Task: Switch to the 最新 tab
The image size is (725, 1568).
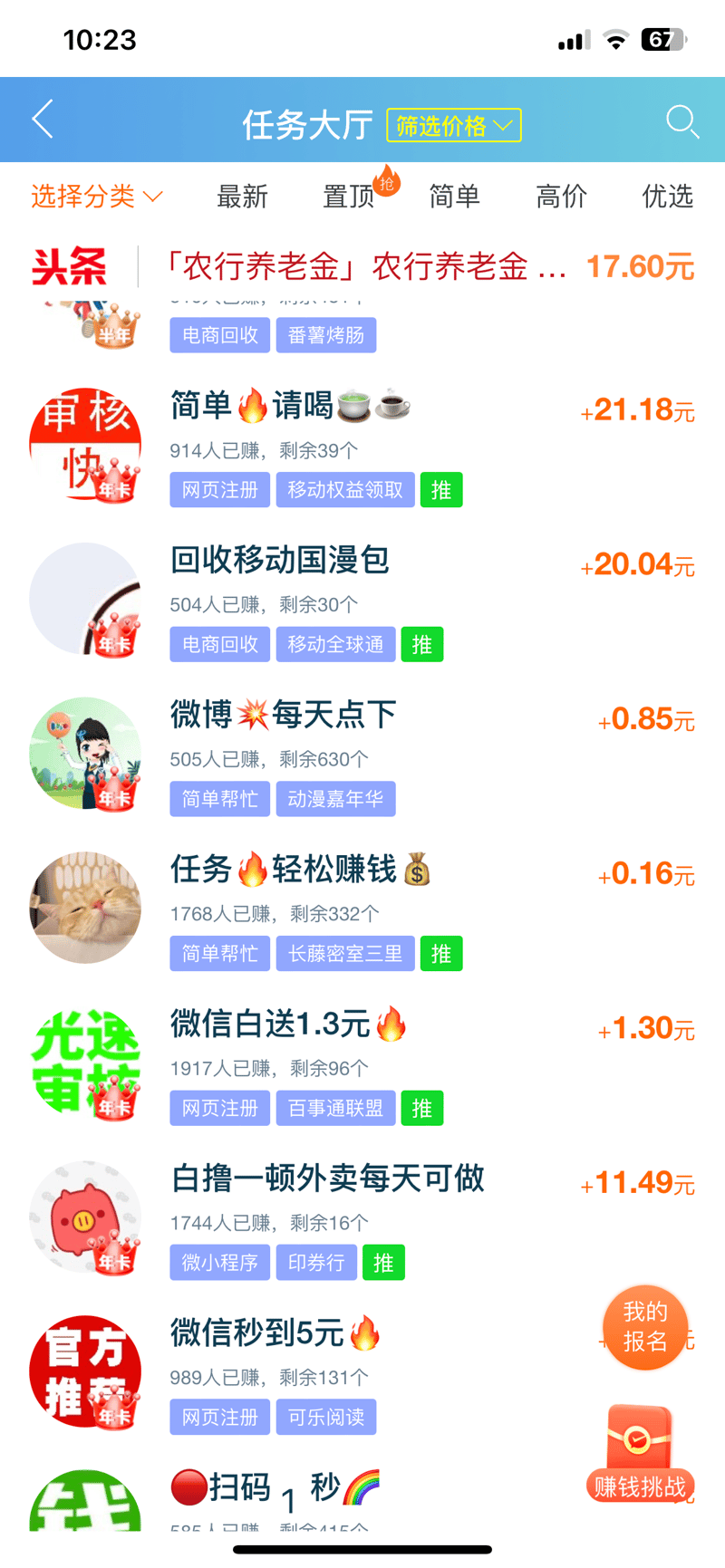Action: click(x=242, y=196)
